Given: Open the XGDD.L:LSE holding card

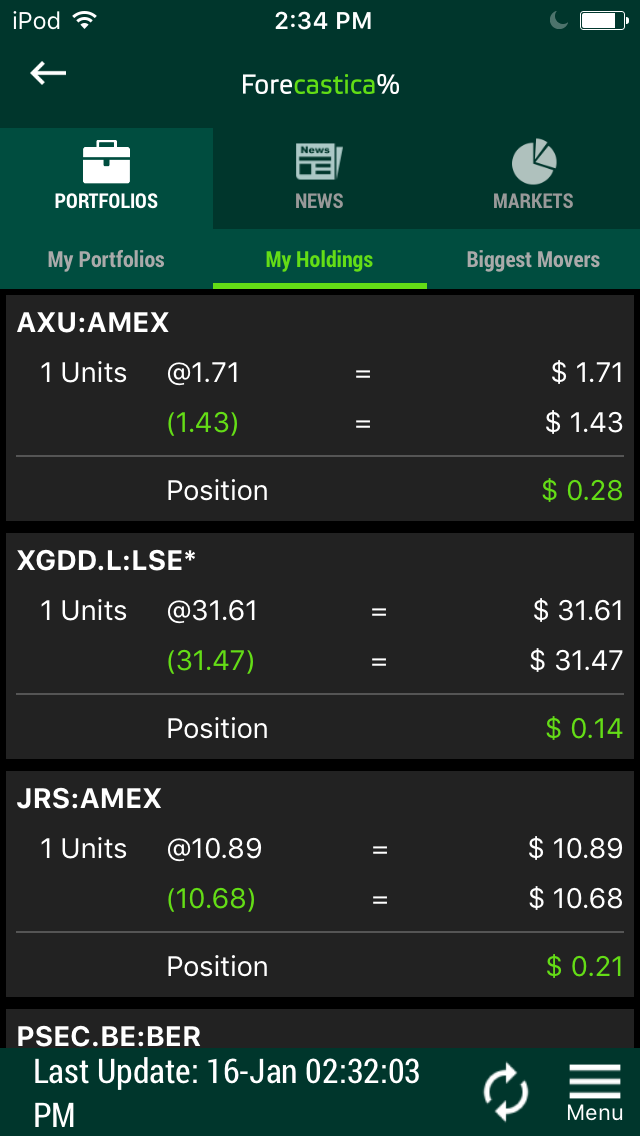Looking at the screenshot, I should [320, 646].
